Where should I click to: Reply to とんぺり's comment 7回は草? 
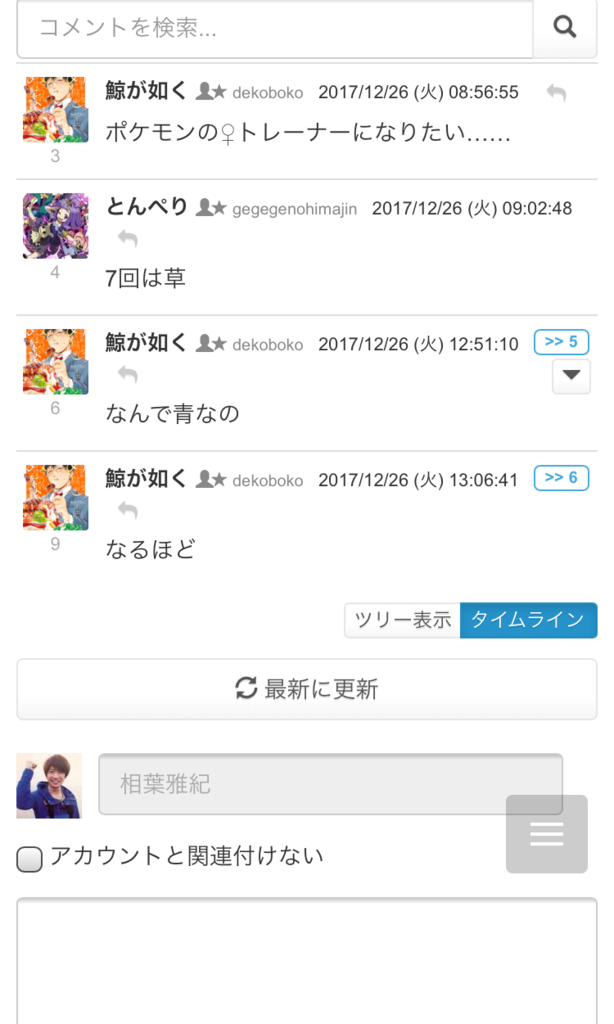[x=127, y=239]
